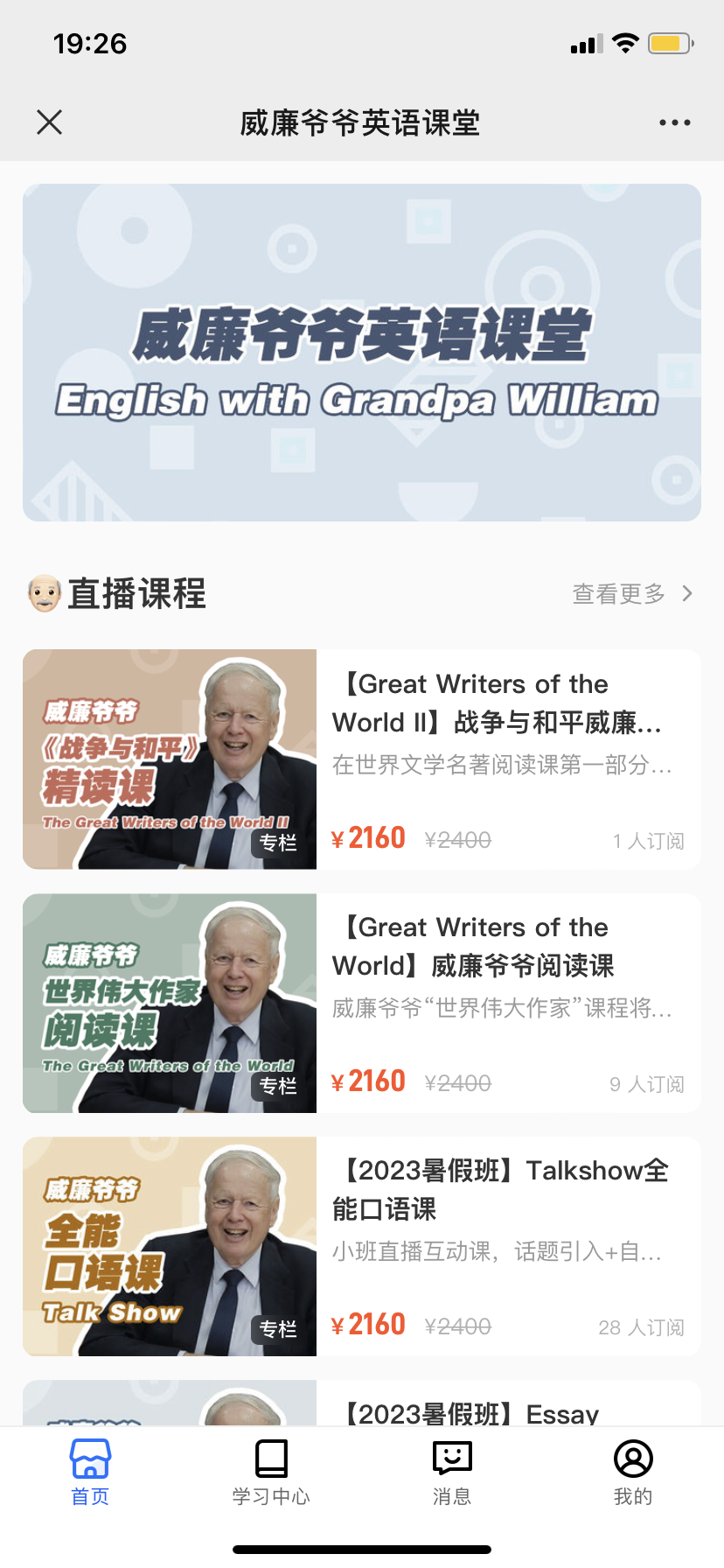Open the 消息 messages tab
Screen dimensions: 724x1568
[x=452, y=1473]
